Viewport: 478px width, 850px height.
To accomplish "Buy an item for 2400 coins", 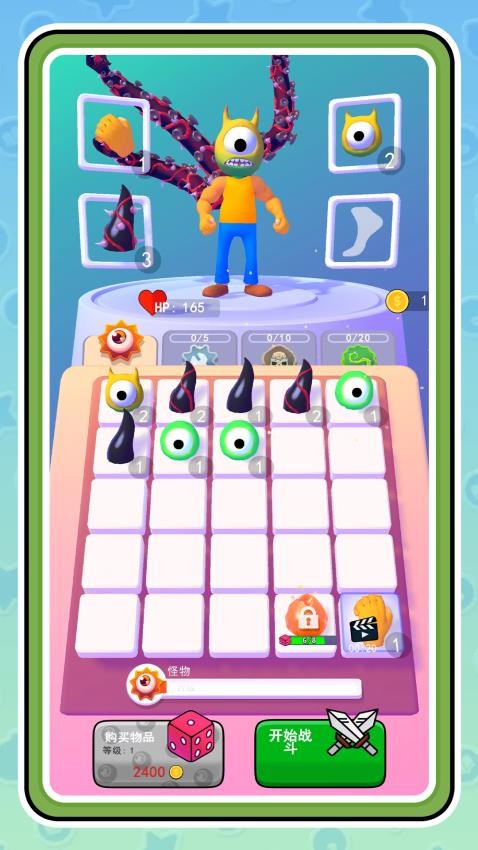I will point(158,753).
